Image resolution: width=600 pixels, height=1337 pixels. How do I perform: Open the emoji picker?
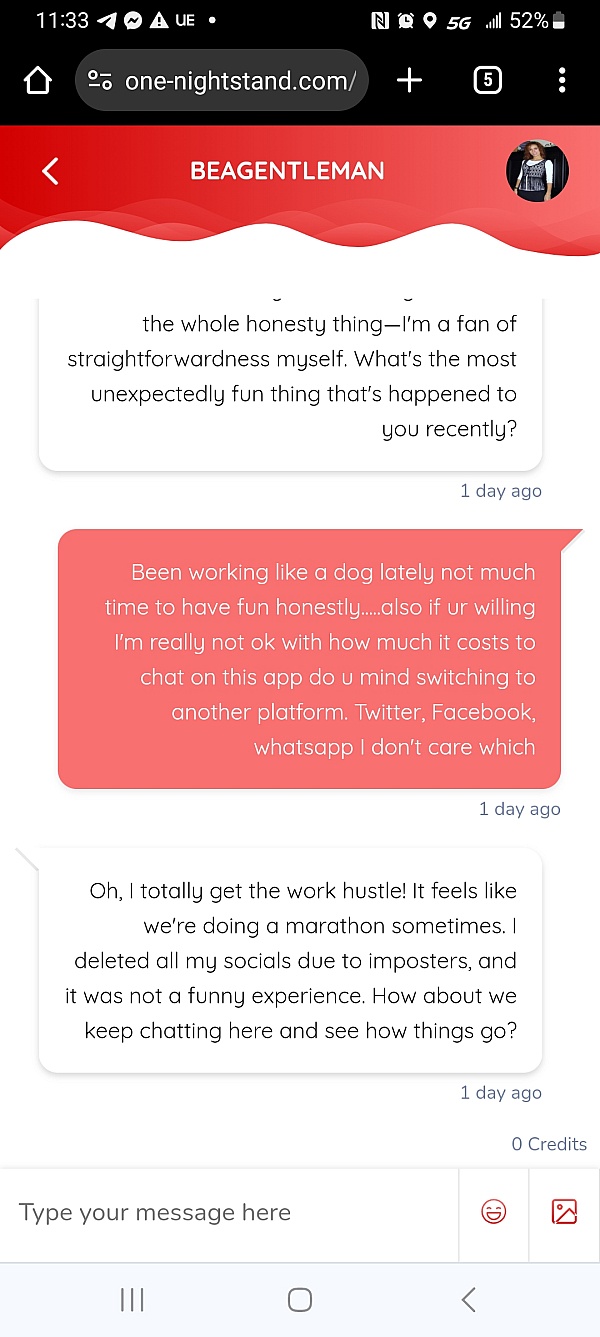coord(493,1212)
